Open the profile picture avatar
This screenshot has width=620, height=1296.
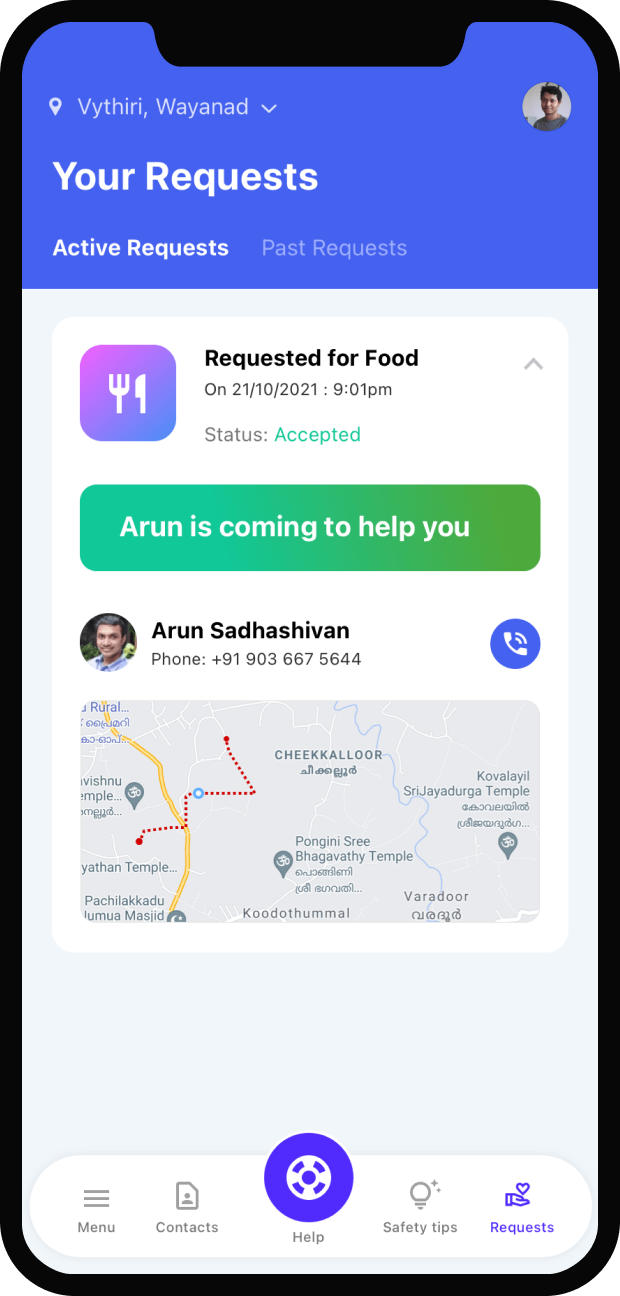point(546,107)
